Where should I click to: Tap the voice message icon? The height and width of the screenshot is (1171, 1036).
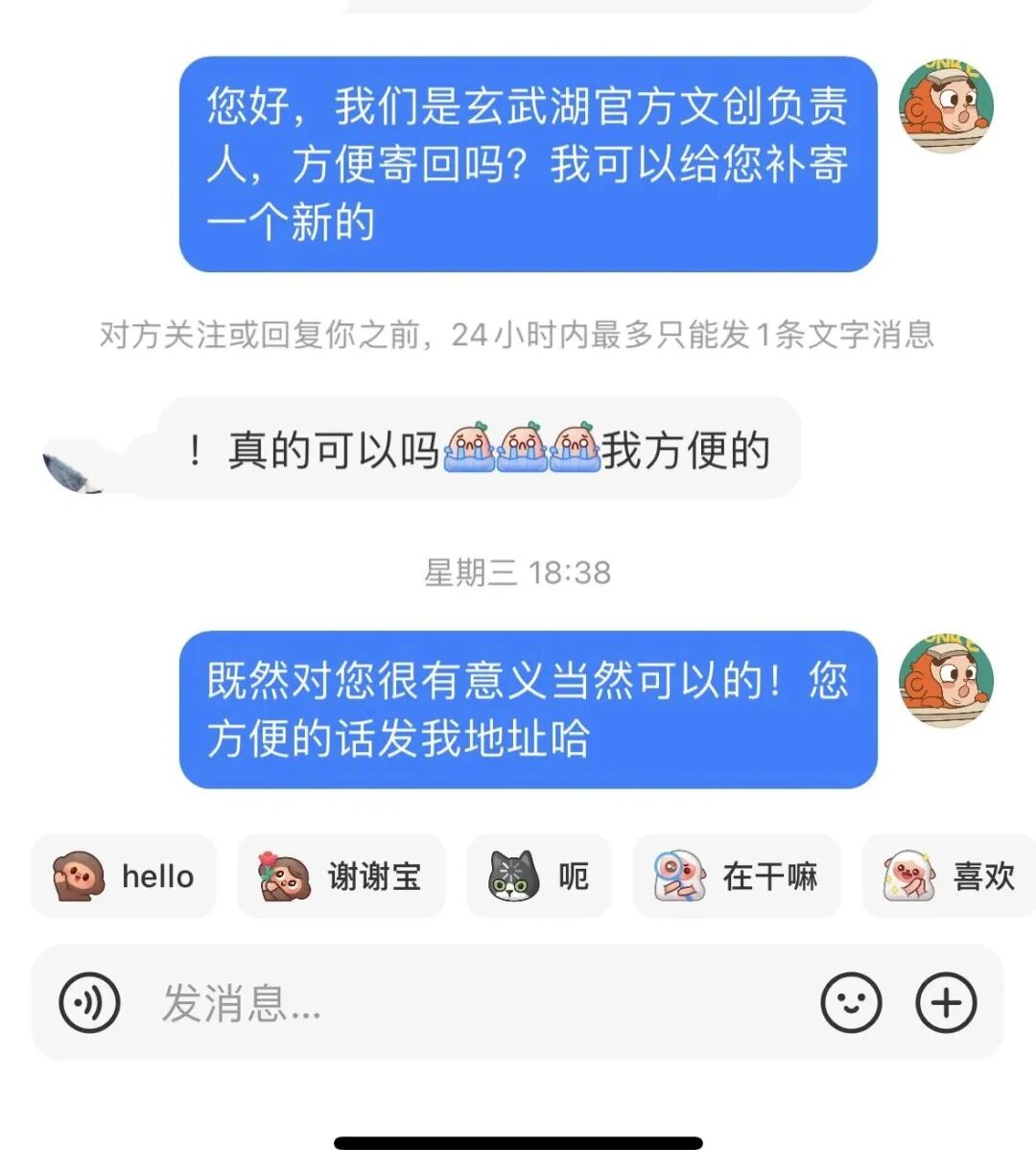(x=89, y=1003)
